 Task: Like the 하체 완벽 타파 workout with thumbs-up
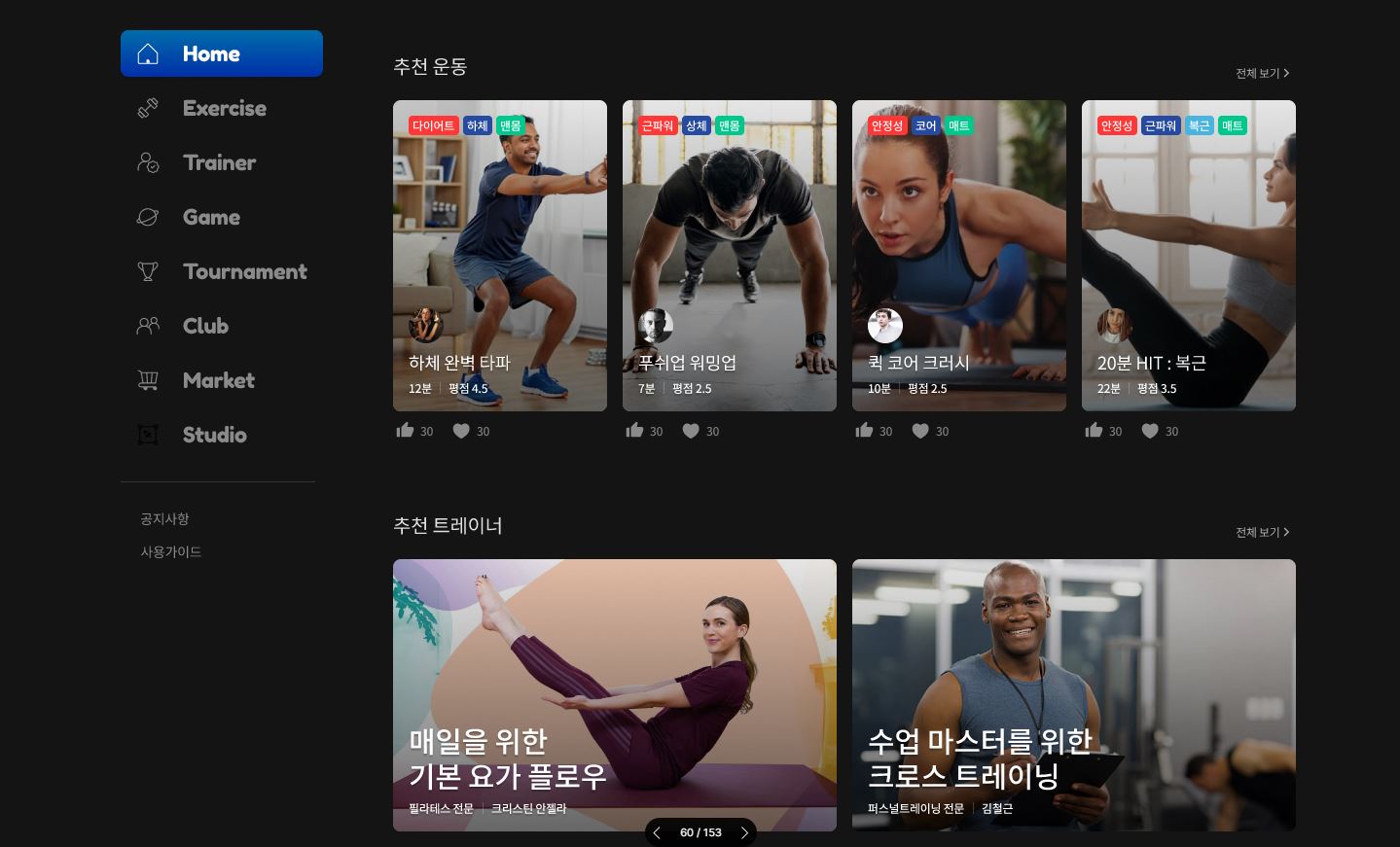coord(406,430)
